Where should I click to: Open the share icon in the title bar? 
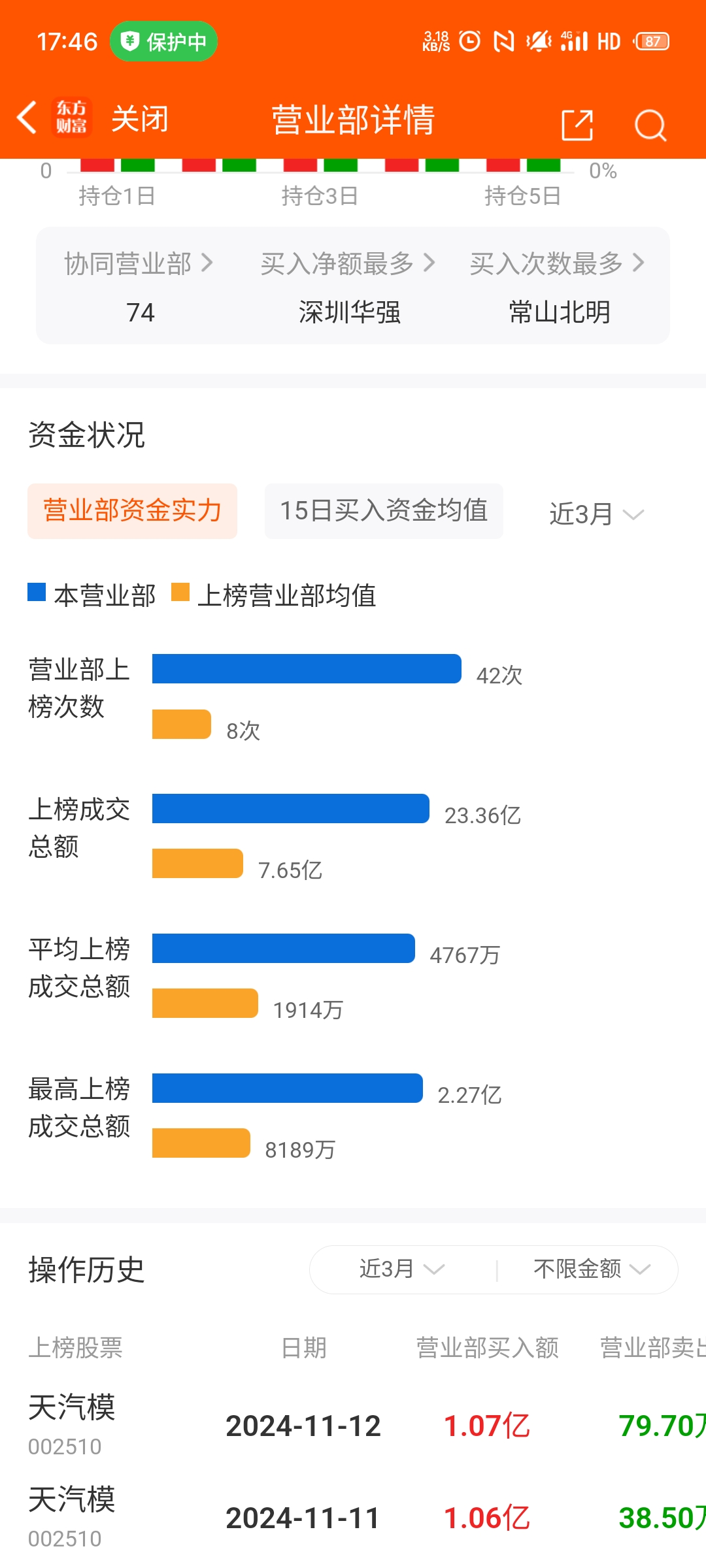coord(577,124)
